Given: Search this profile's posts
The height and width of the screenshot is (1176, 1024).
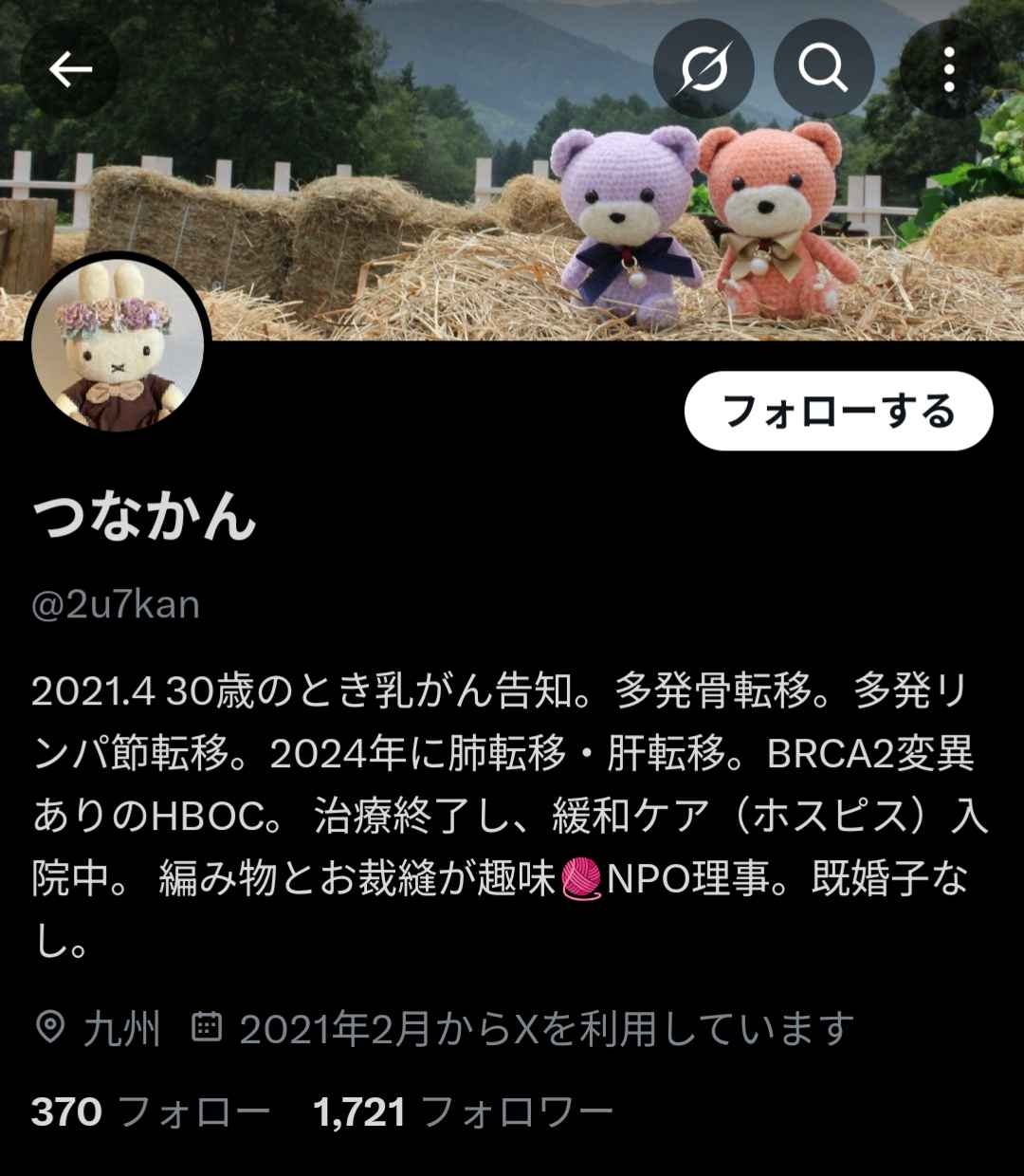Looking at the screenshot, I should point(822,69).
